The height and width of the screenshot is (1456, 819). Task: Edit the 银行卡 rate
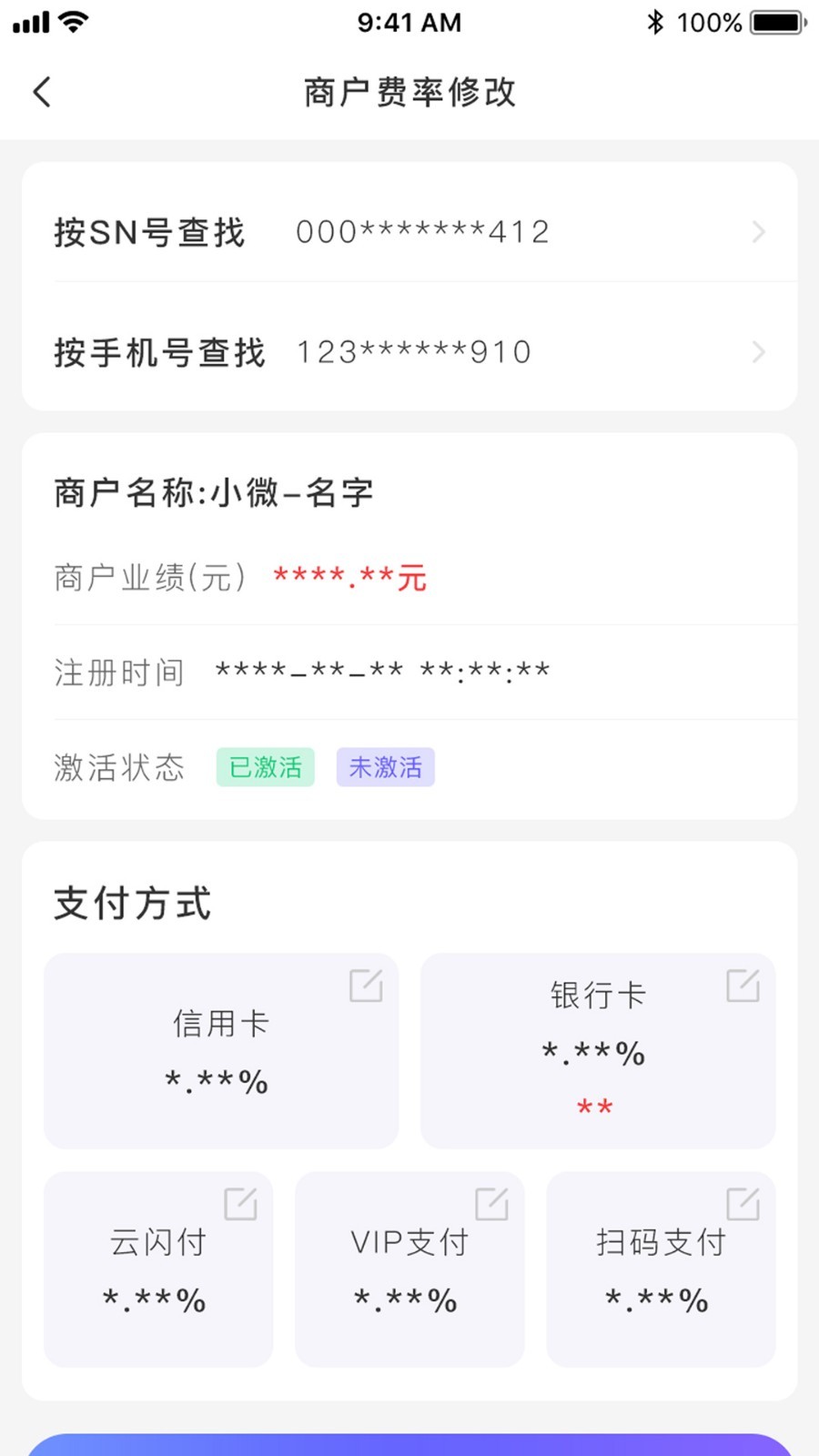click(743, 986)
